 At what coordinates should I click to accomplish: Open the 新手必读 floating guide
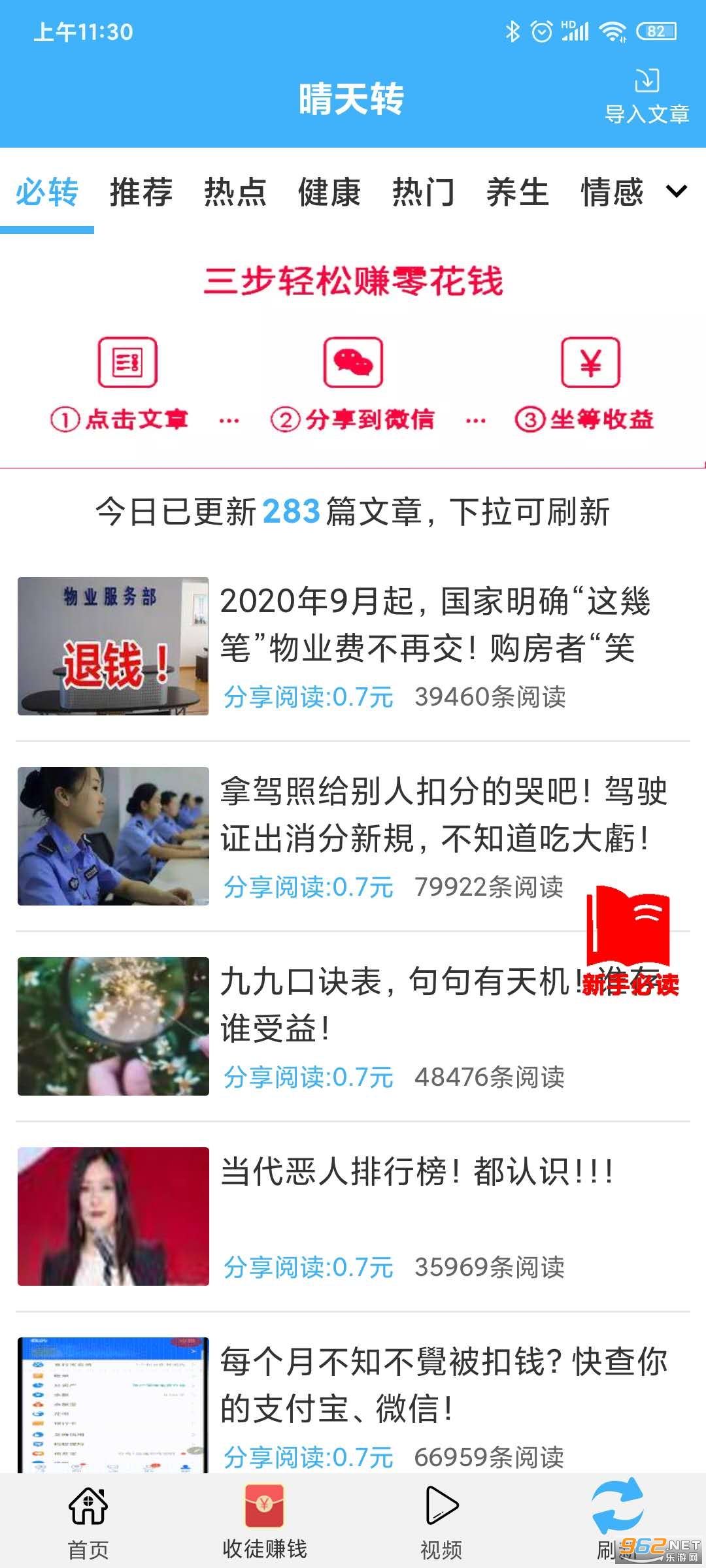coord(630,940)
